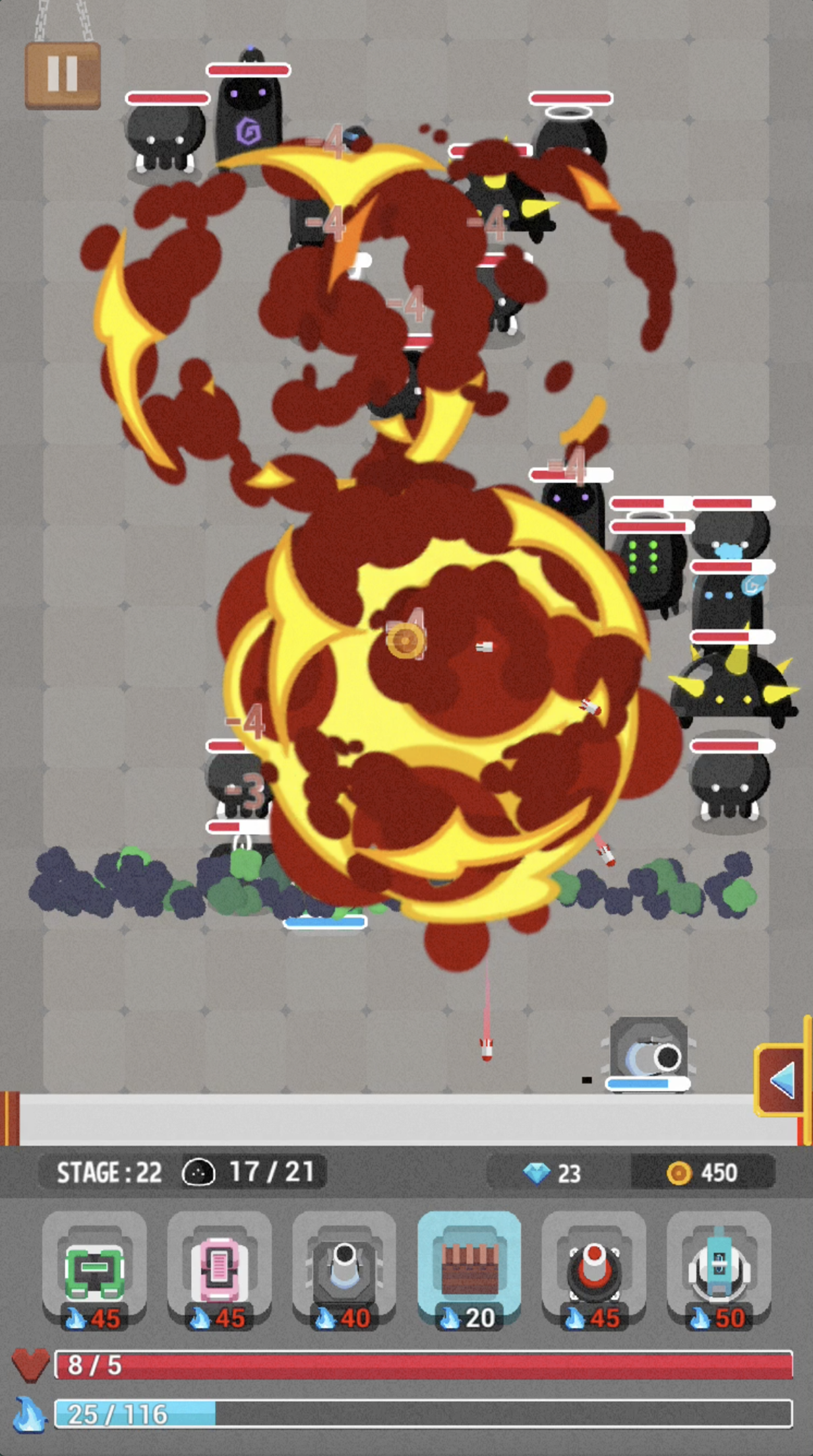The image size is (813, 1456).
Task: Tap the placed cannon tower on the grid
Action: (x=649, y=1051)
